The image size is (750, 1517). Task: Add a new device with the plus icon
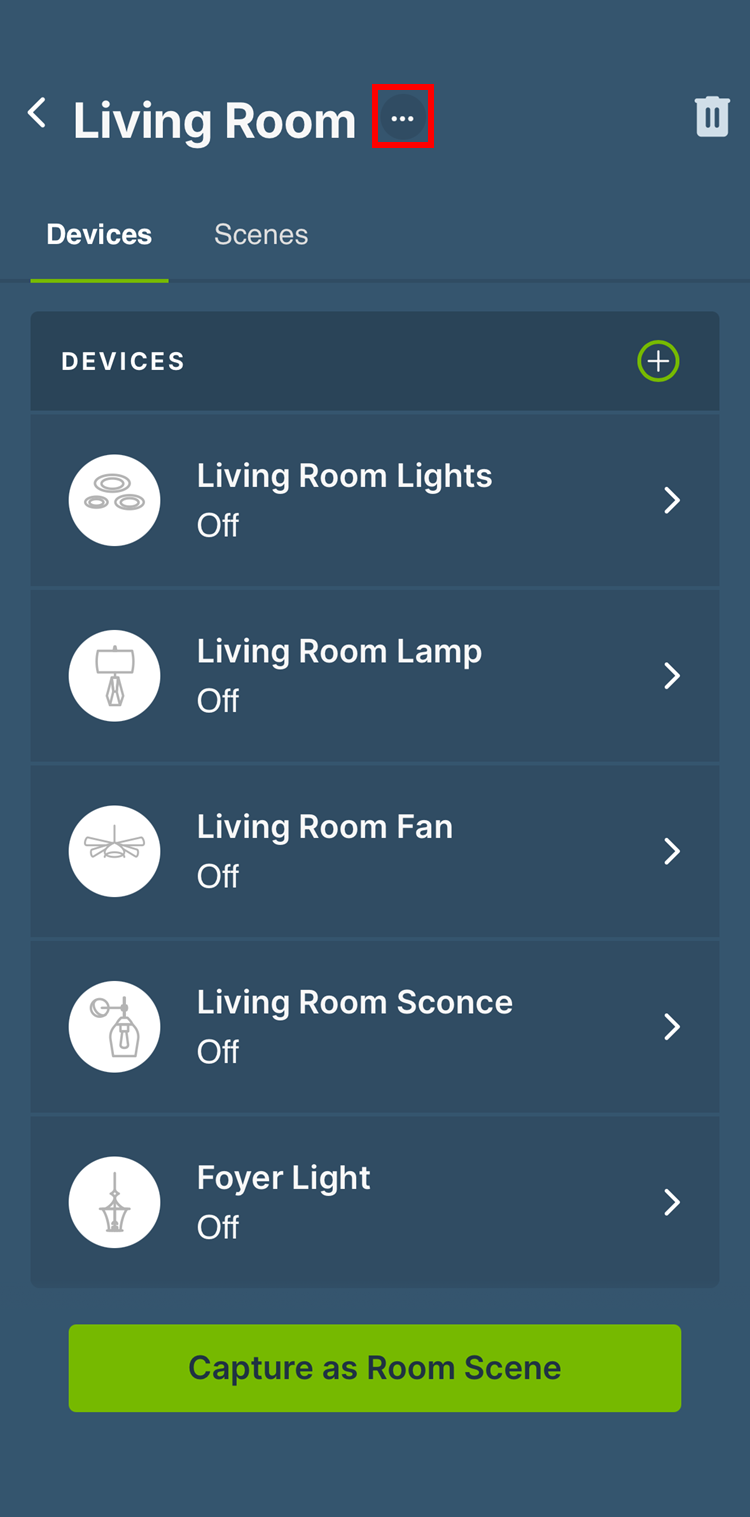(658, 361)
